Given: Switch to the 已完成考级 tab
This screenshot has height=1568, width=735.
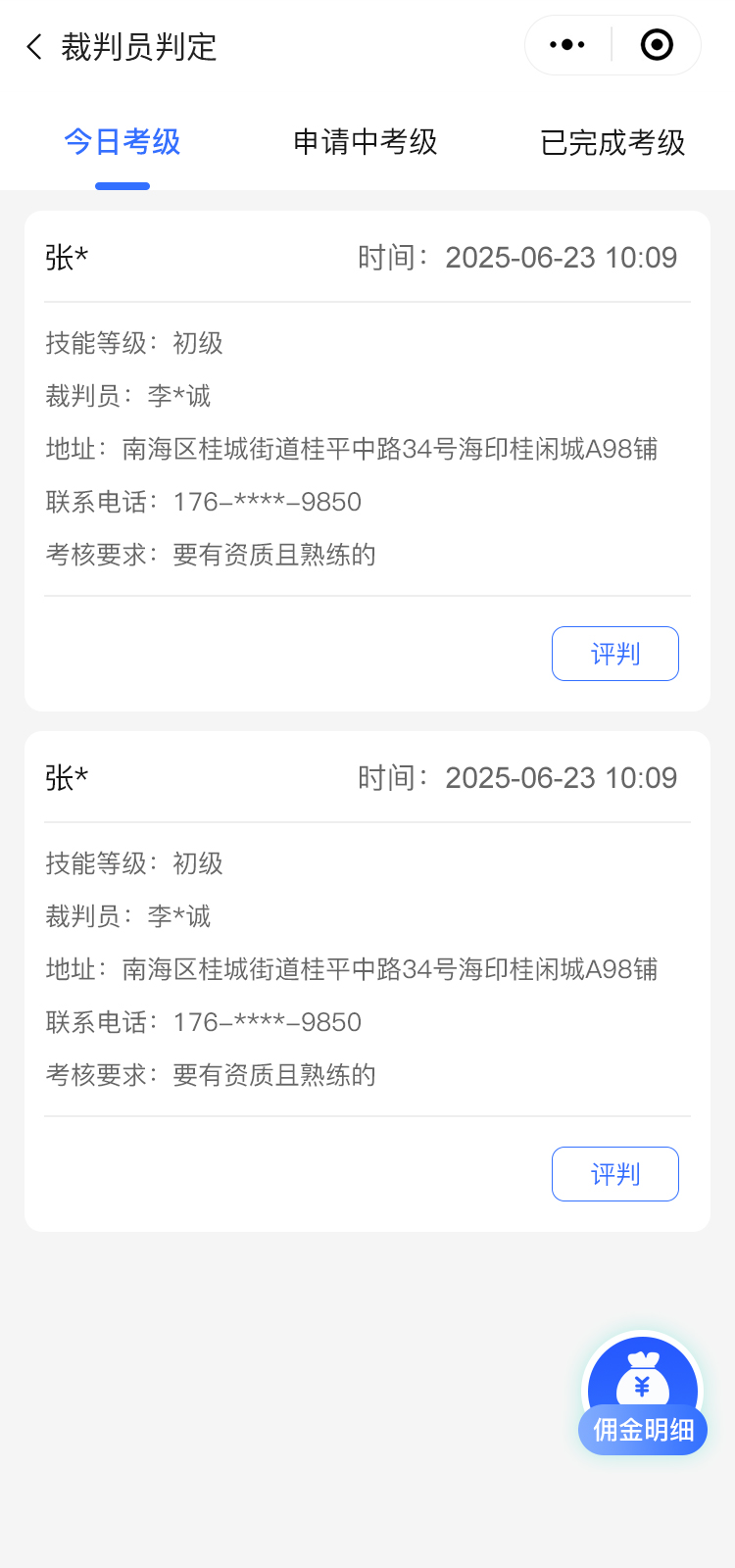Looking at the screenshot, I should pos(612,143).
